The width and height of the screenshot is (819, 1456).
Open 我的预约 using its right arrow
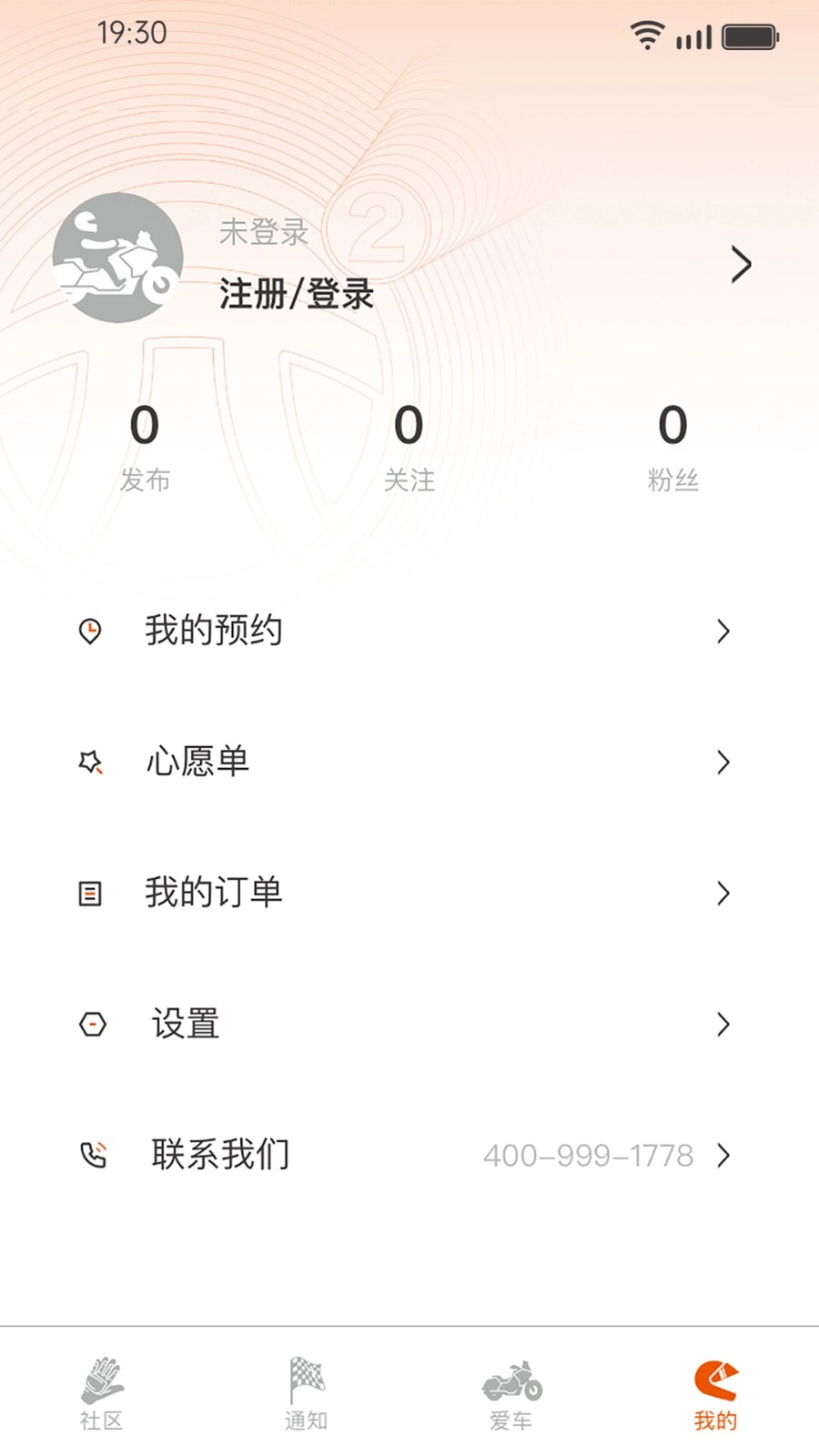[x=723, y=632]
